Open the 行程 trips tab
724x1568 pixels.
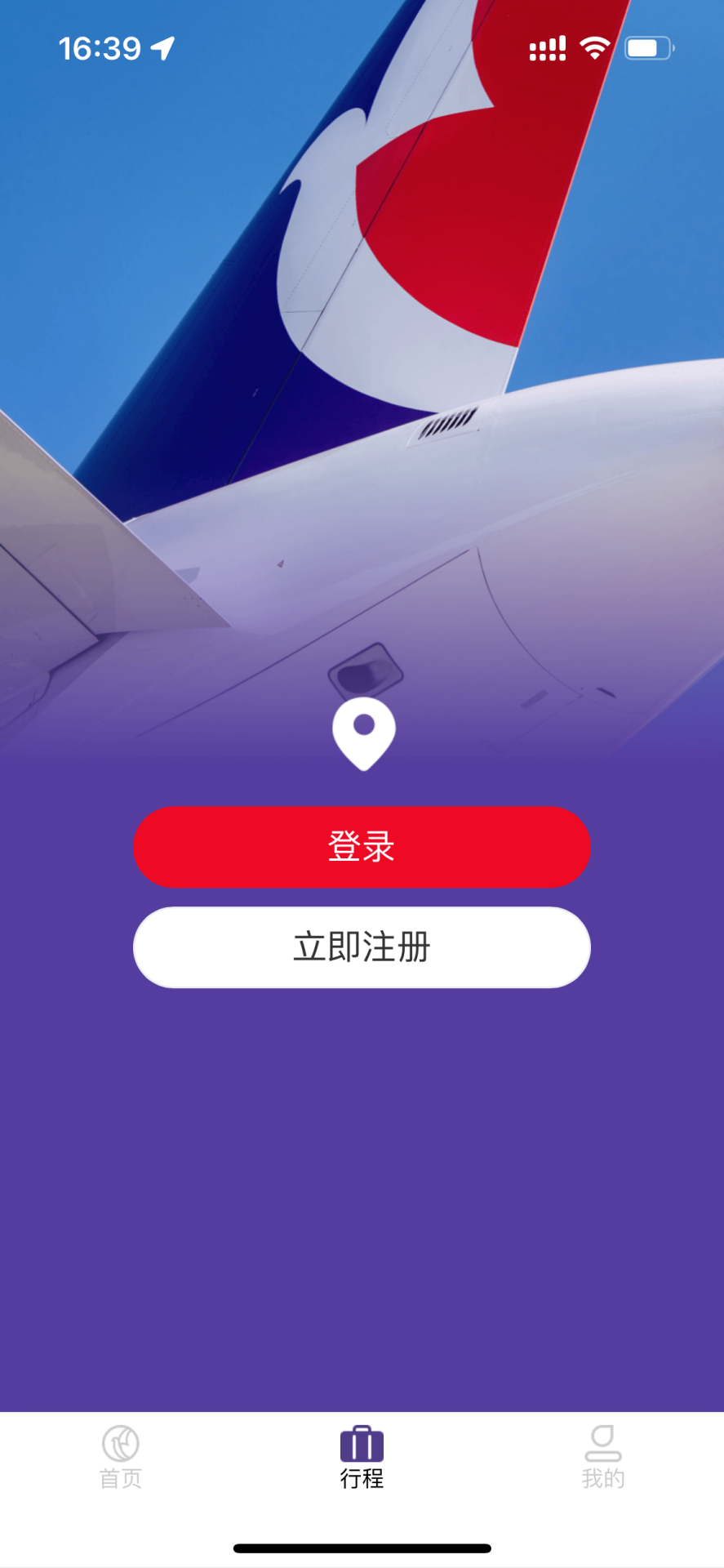coord(362,1457)
